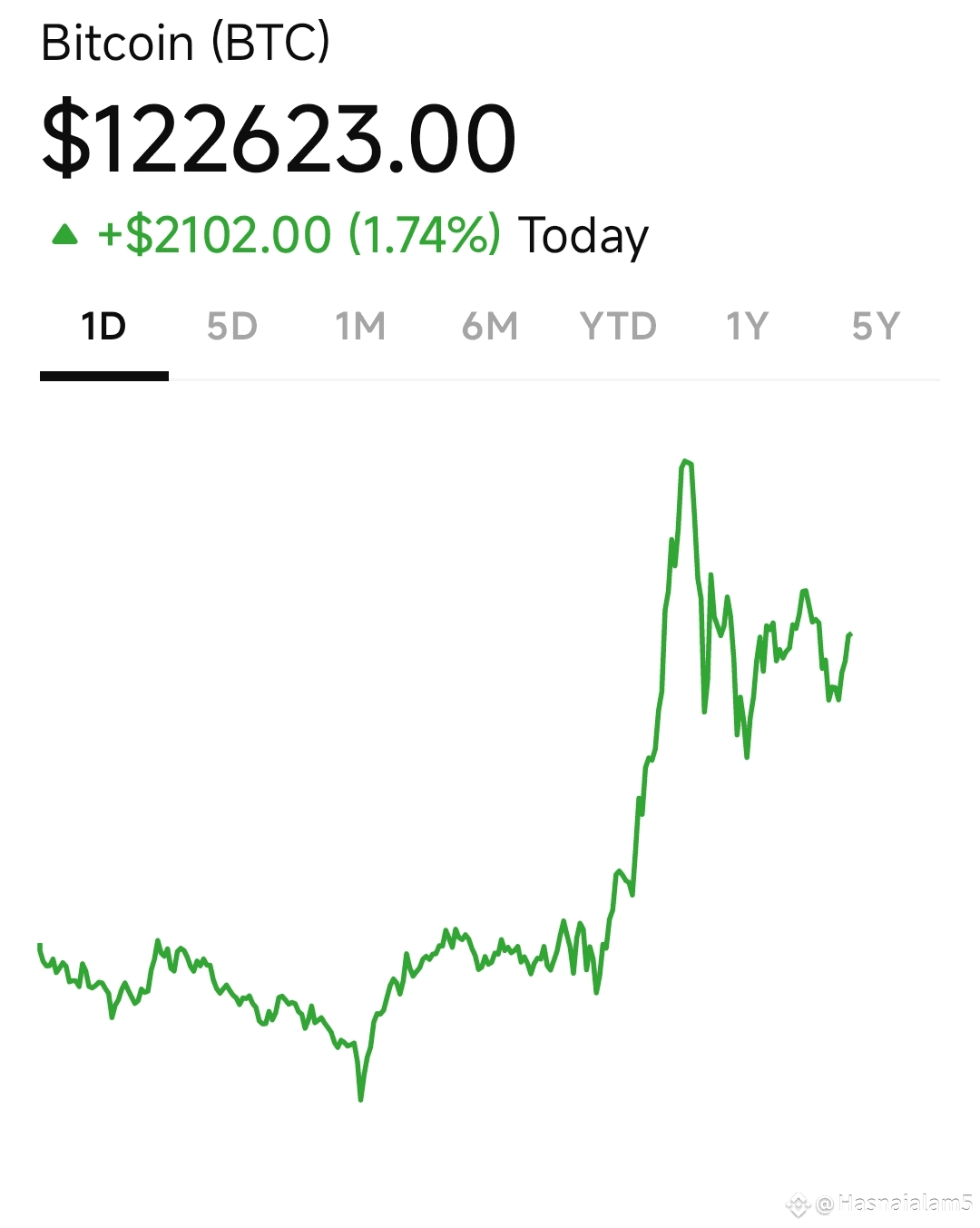Open the 5Y price history
The image size is (980, 1228).
(x=876, y=327)
